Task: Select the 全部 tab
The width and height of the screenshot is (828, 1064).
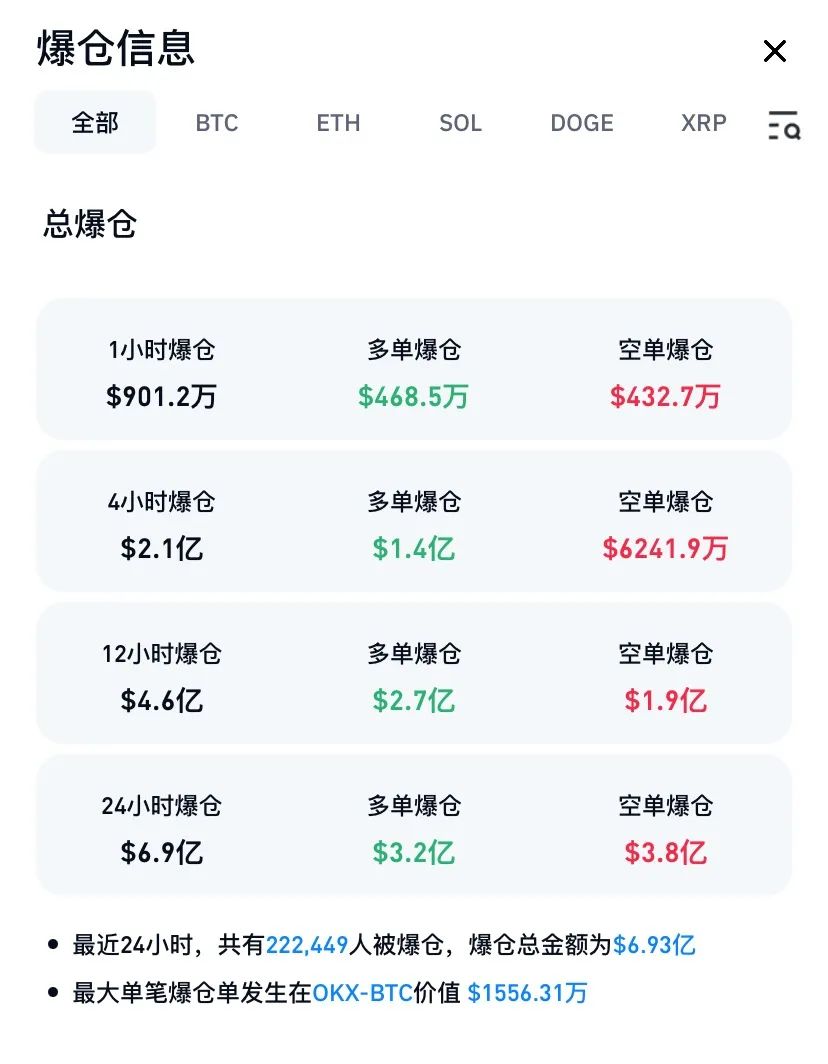Action: 95,123
